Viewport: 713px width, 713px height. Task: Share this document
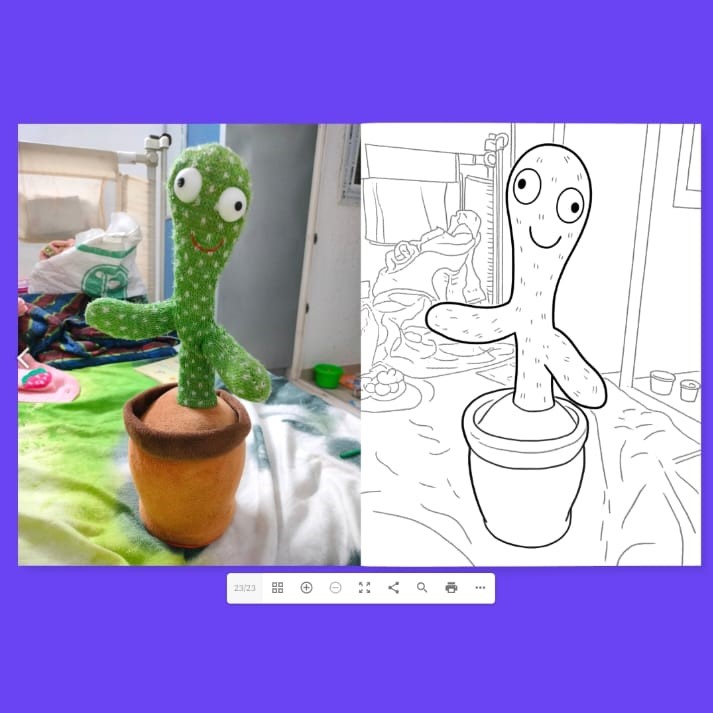(x=393, y=588)
